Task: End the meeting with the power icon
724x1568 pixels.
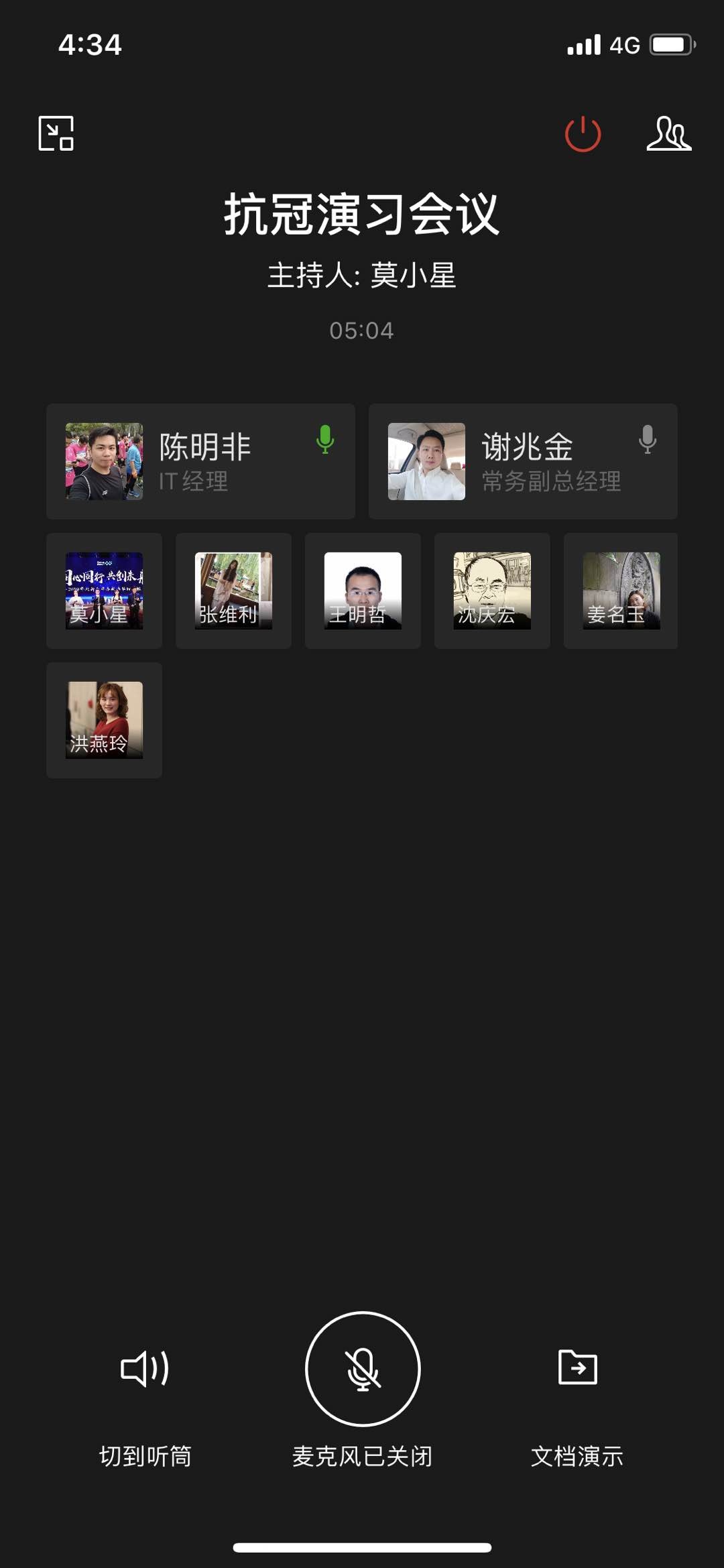Action: (583, 134)
